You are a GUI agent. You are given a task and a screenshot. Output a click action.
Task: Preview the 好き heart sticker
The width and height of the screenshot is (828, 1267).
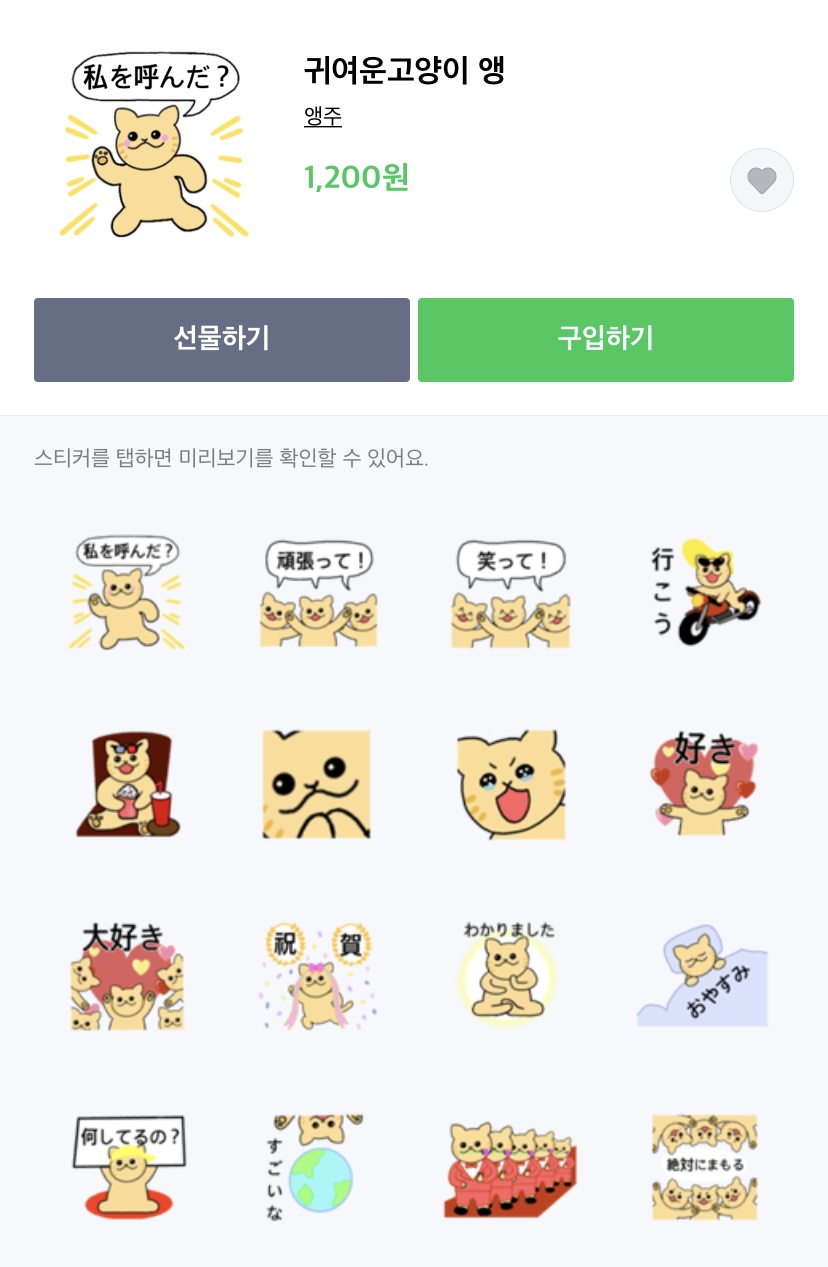[x=703, y=785]
